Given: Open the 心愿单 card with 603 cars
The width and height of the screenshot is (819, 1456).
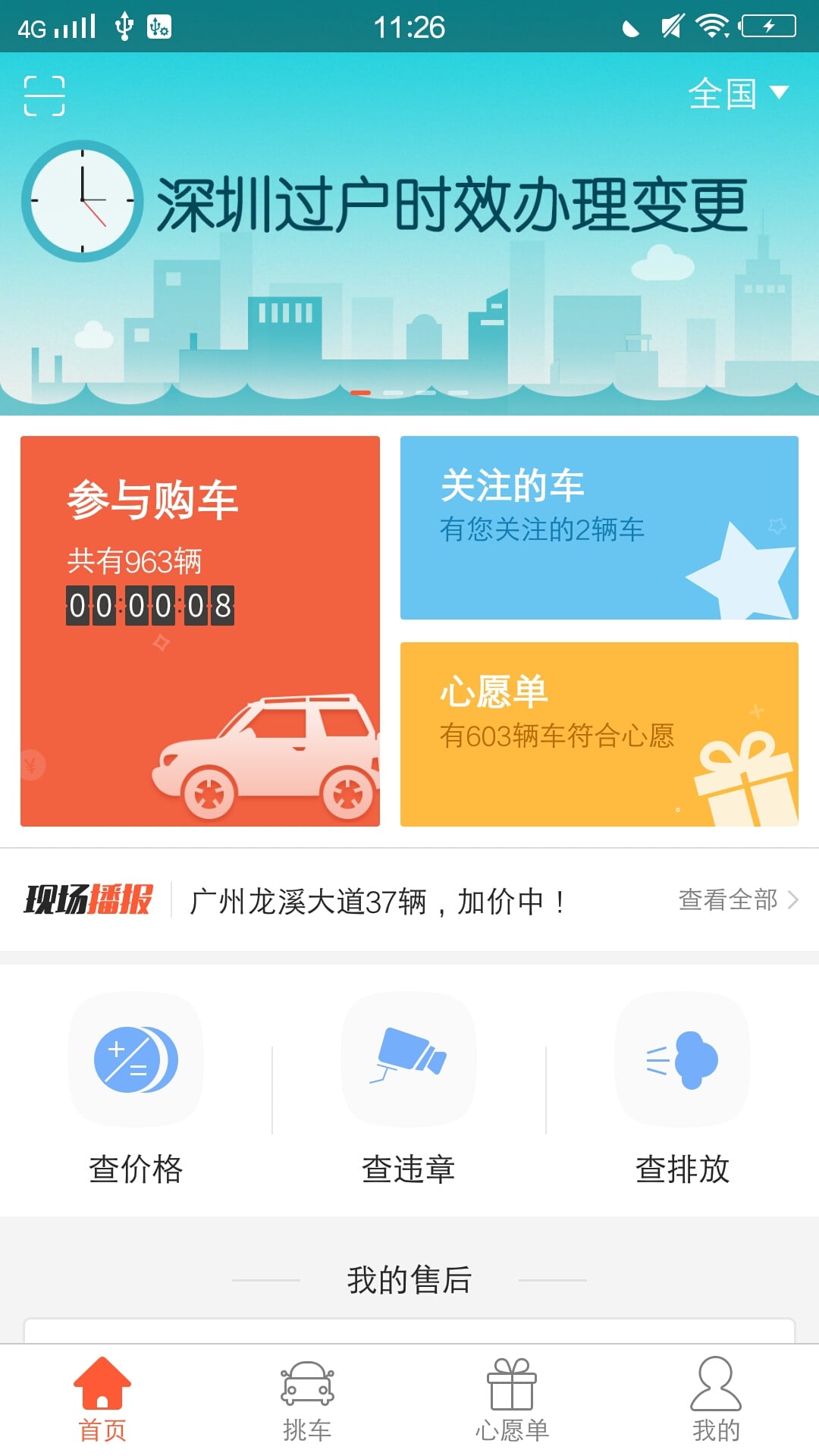Looking at the screenshot, I should click(599, 734).
